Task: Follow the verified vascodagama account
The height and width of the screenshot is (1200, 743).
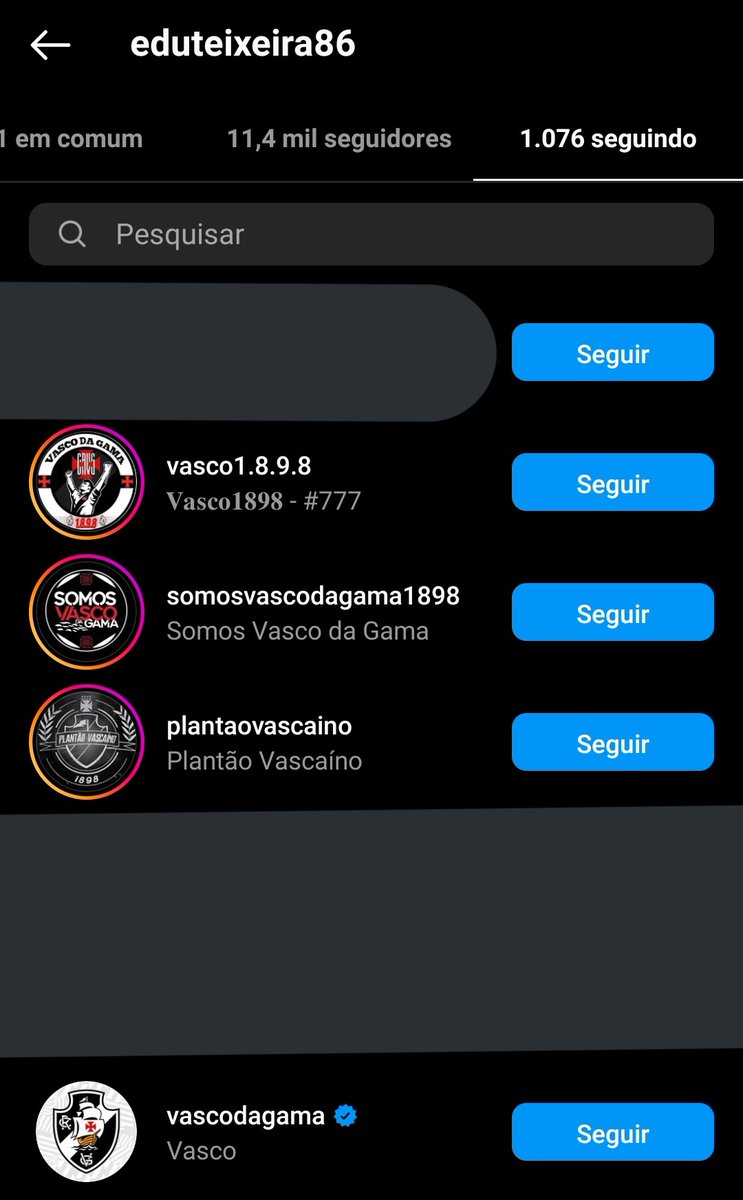Action: [x=612, y=1133]
